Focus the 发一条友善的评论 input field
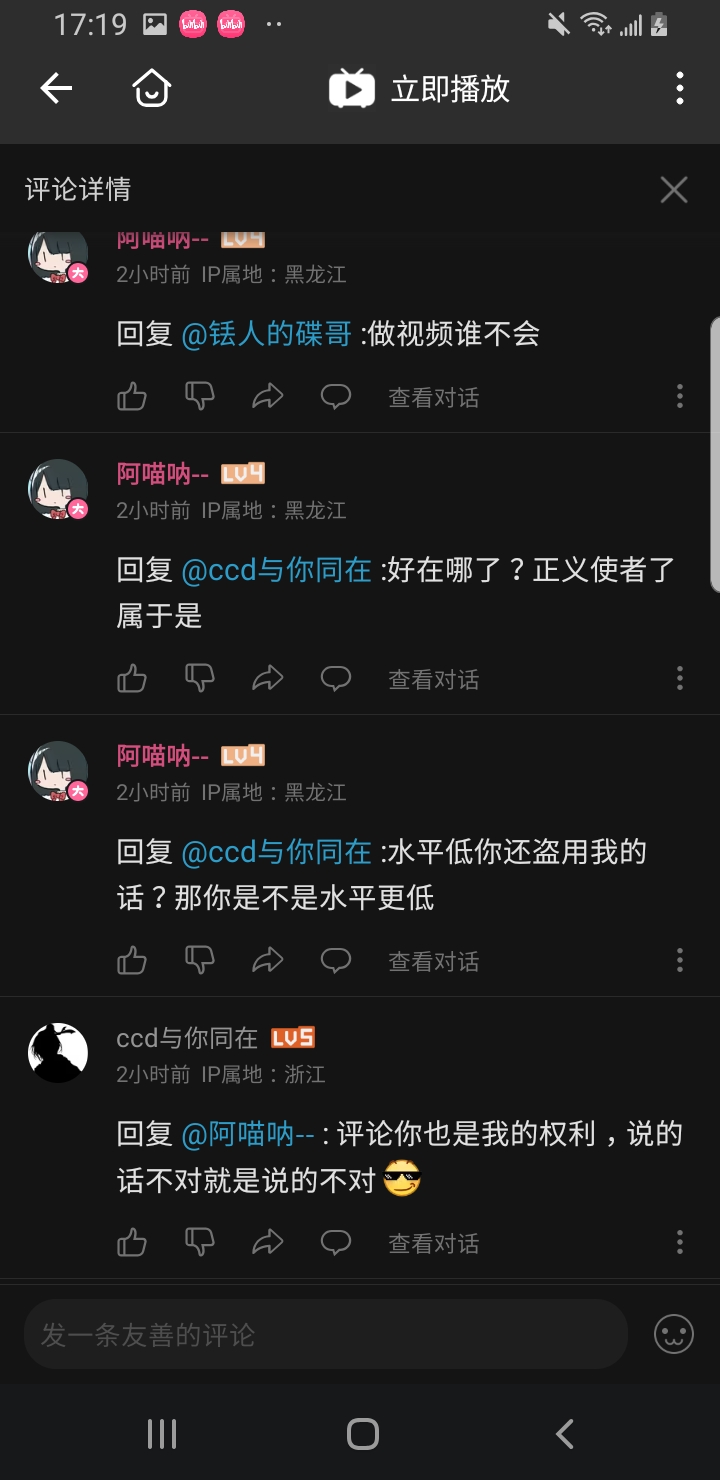 coord(326,1334)
